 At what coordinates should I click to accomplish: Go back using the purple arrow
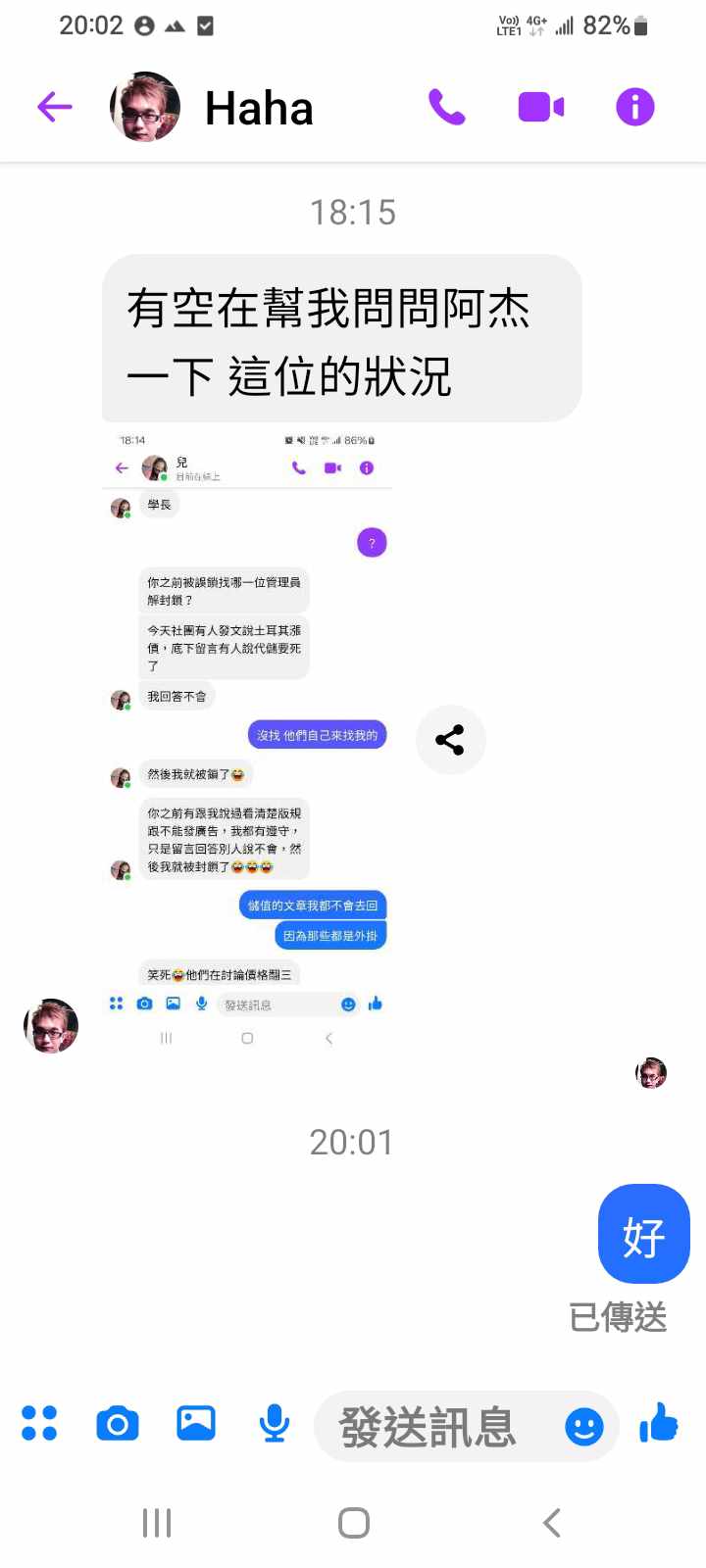tap(55, 107)
